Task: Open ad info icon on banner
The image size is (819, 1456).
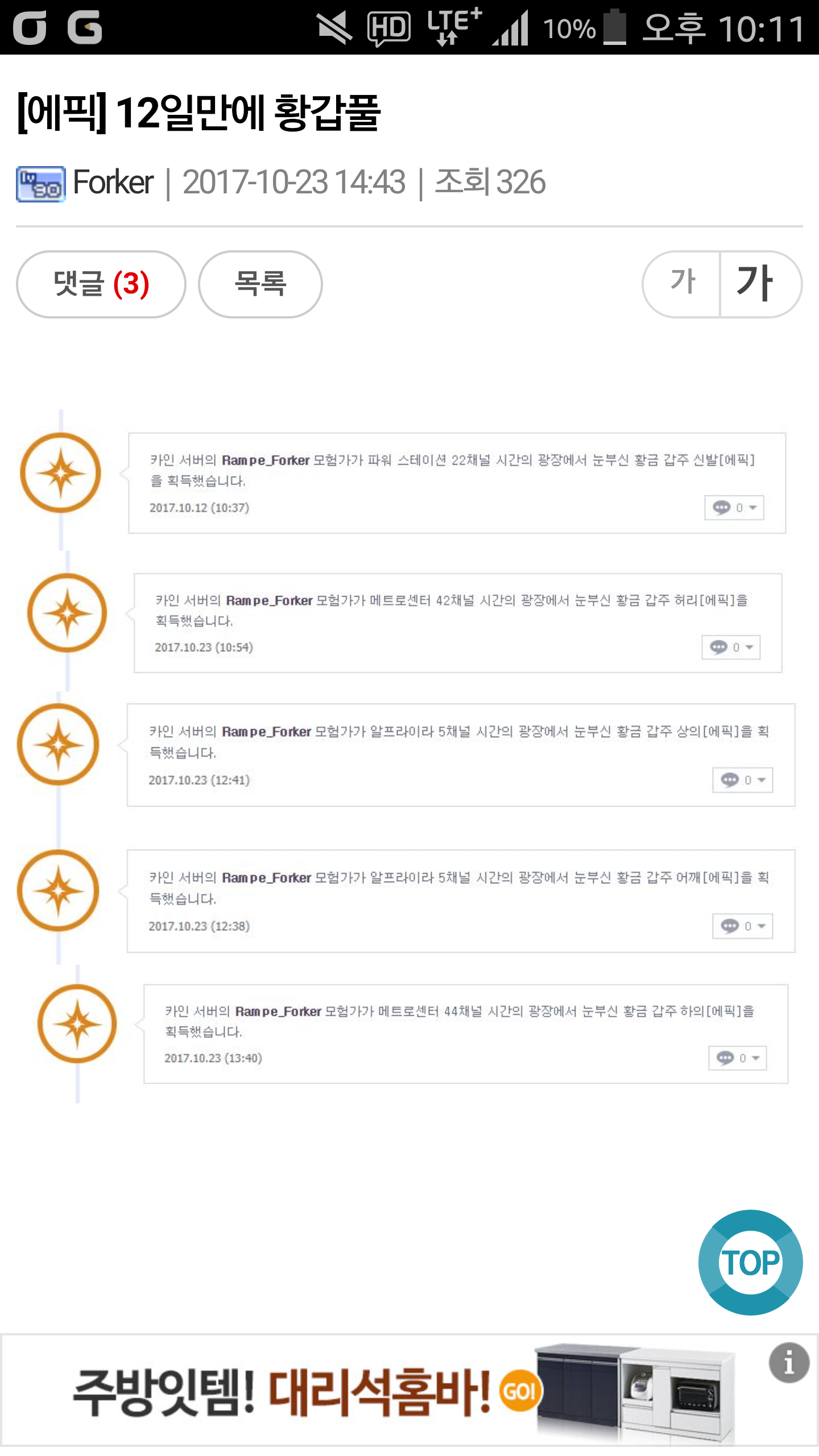Action: [x=789, y=1363]
